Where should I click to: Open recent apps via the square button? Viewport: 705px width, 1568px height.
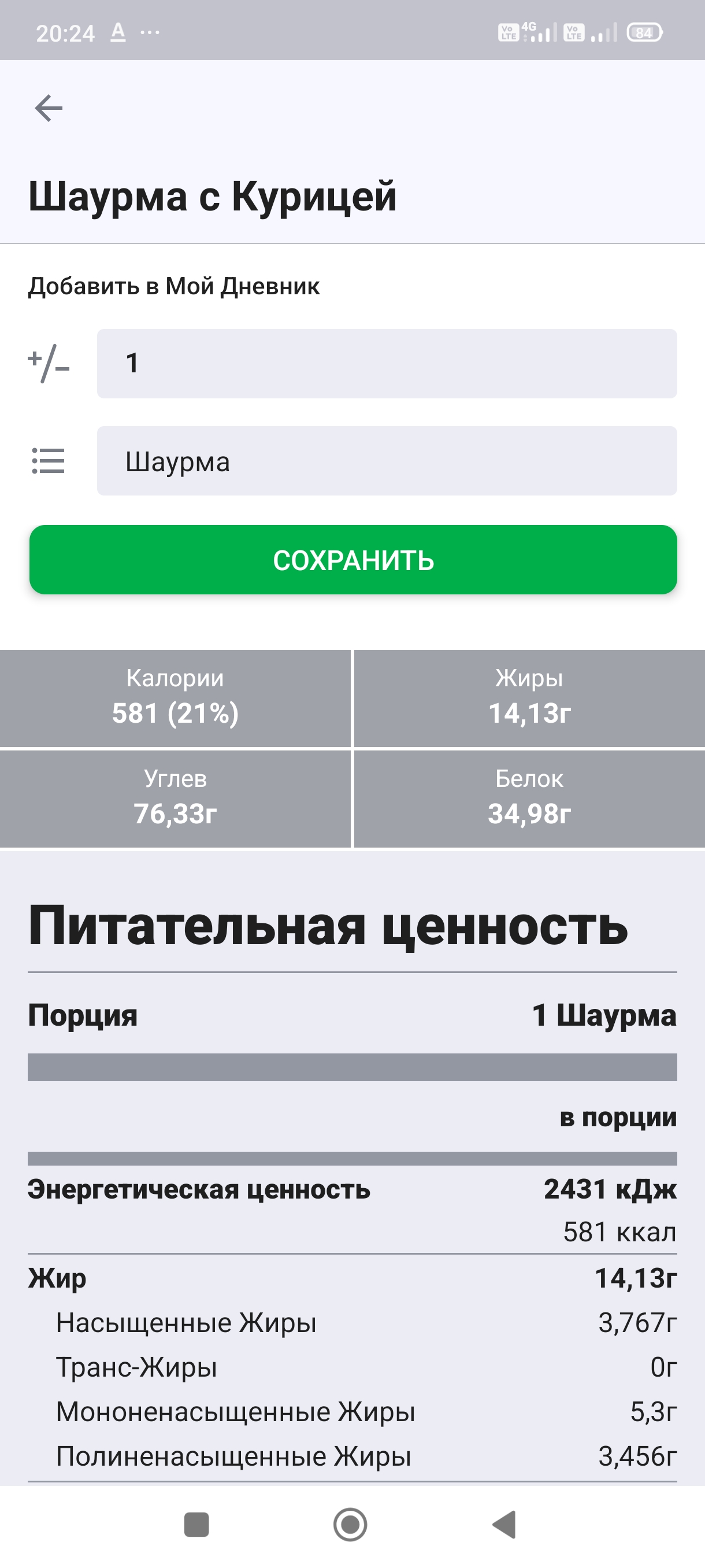point(196,1524)
